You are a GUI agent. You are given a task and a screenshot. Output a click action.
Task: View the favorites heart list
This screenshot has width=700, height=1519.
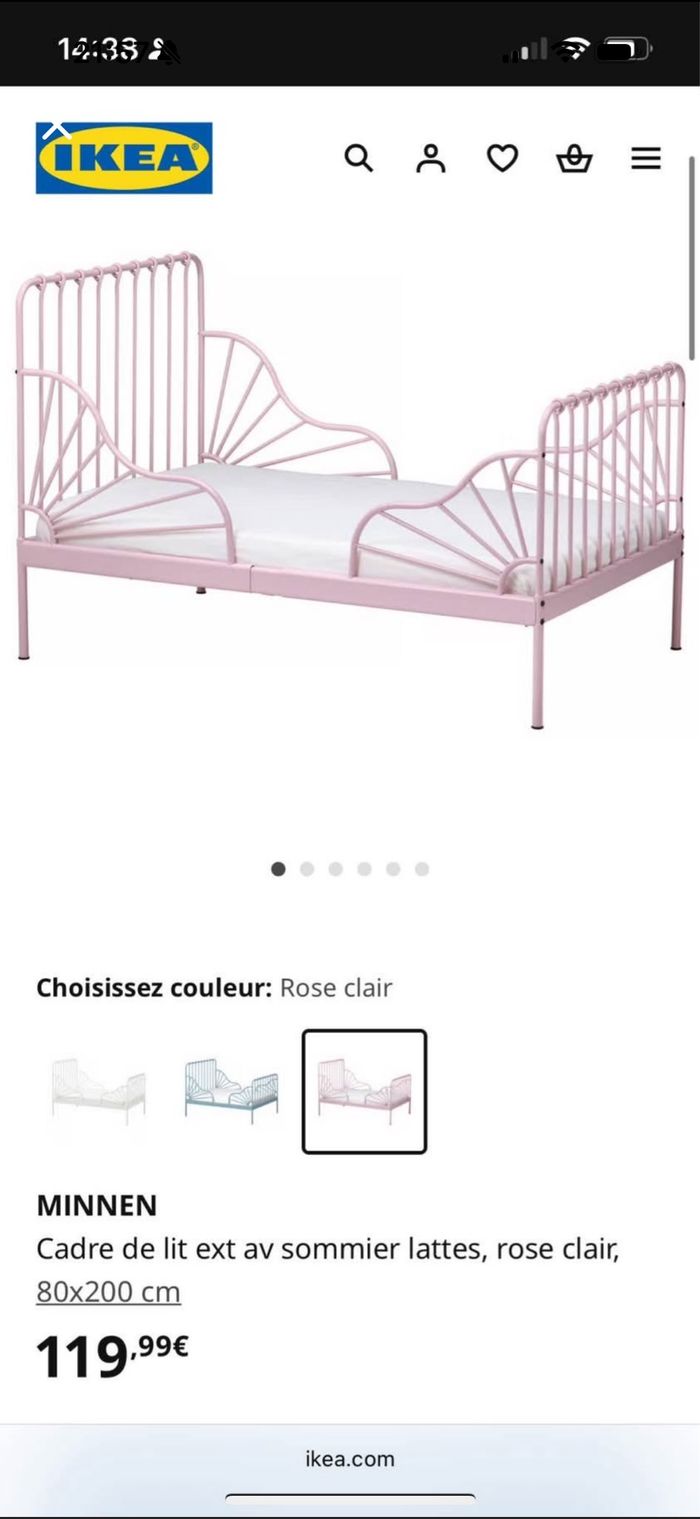pyautogui.click(x=502, y=158)
